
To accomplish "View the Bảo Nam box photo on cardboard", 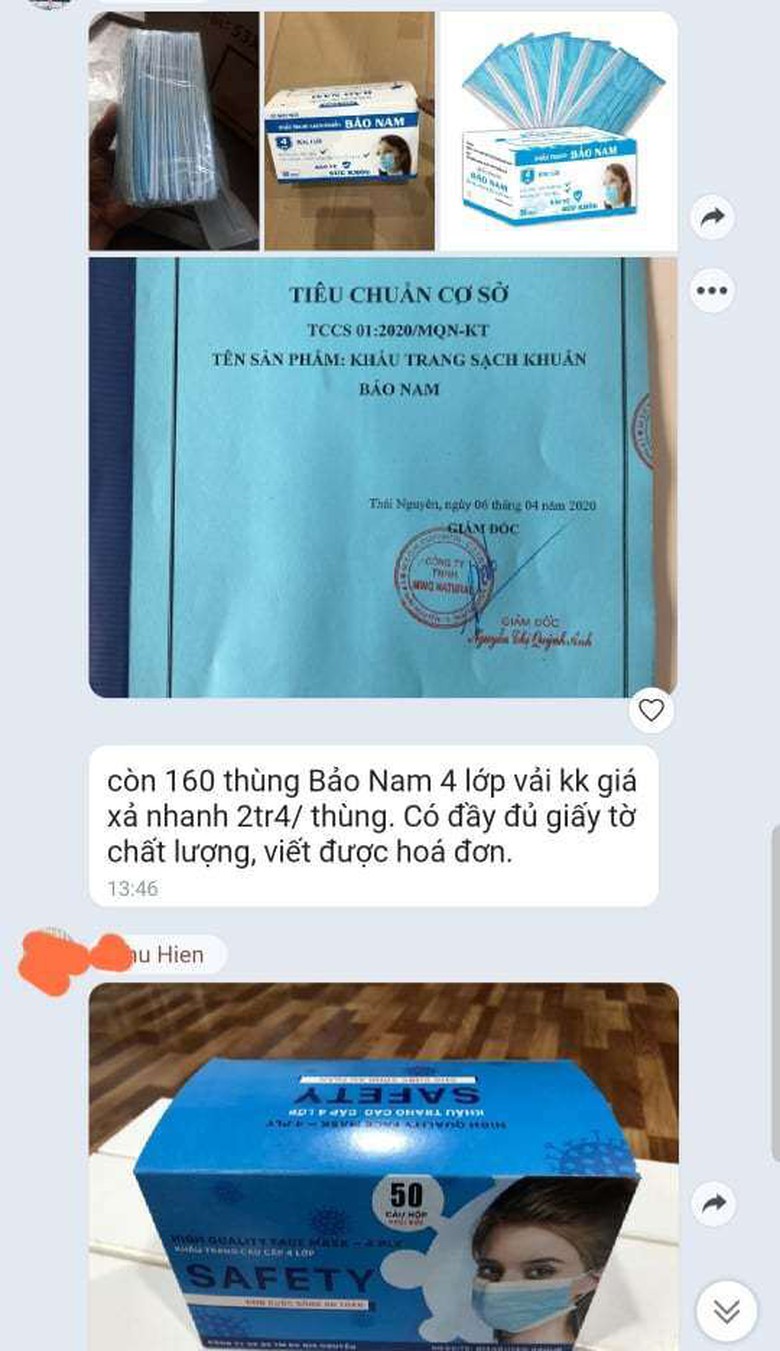I will (x=349, y=131).
